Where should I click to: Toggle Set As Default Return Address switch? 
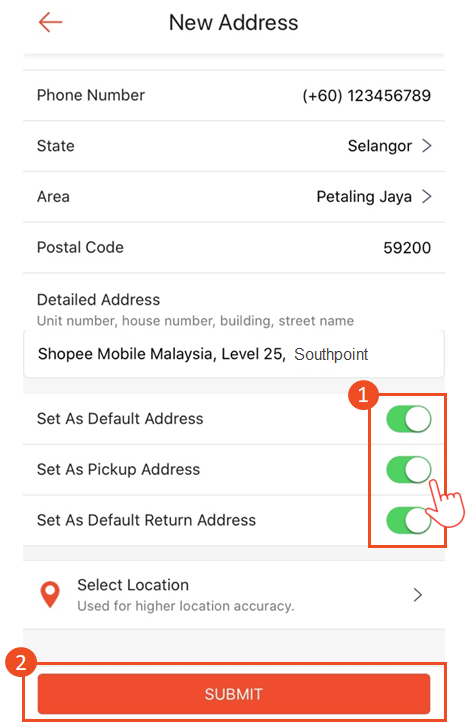point(409,520)
